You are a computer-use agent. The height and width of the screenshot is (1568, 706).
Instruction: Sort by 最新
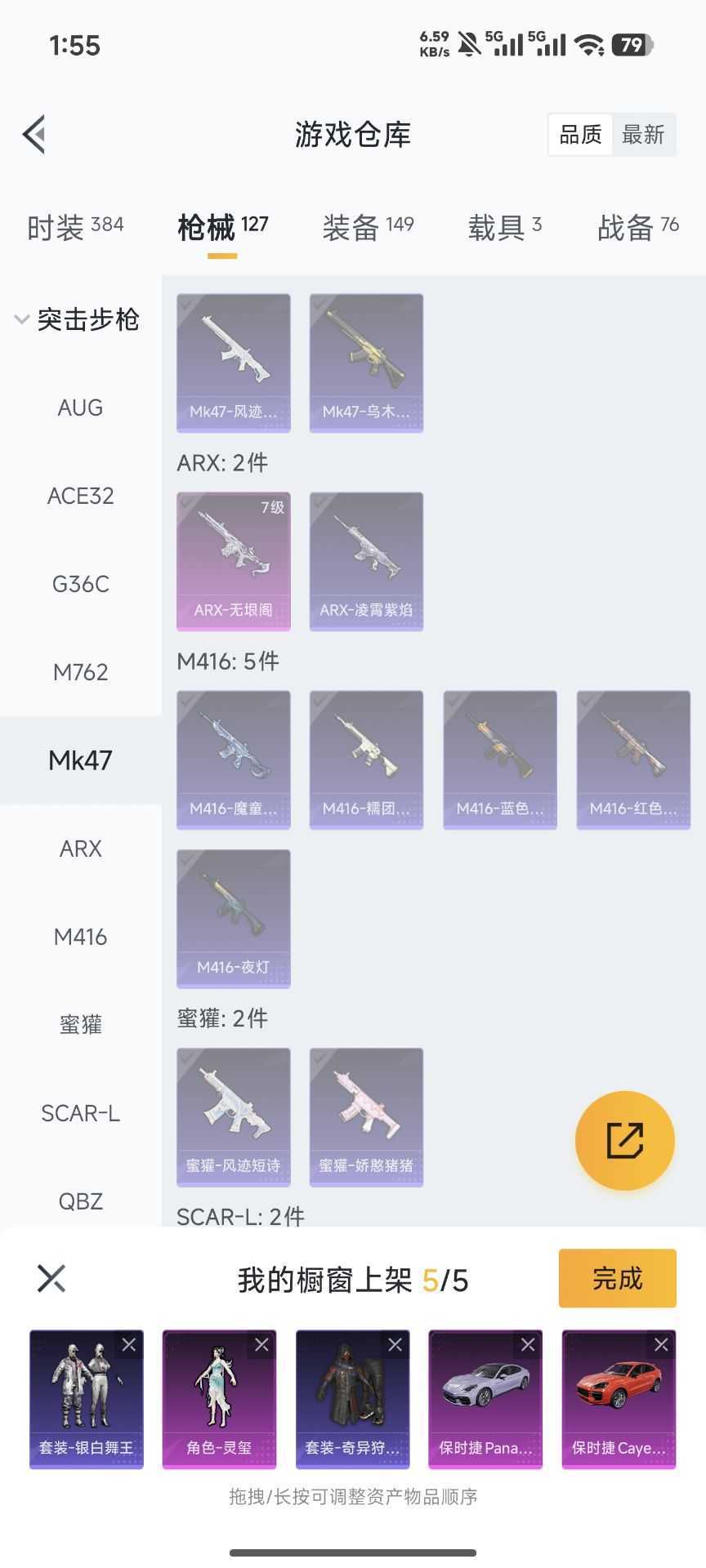click(643, 135)
